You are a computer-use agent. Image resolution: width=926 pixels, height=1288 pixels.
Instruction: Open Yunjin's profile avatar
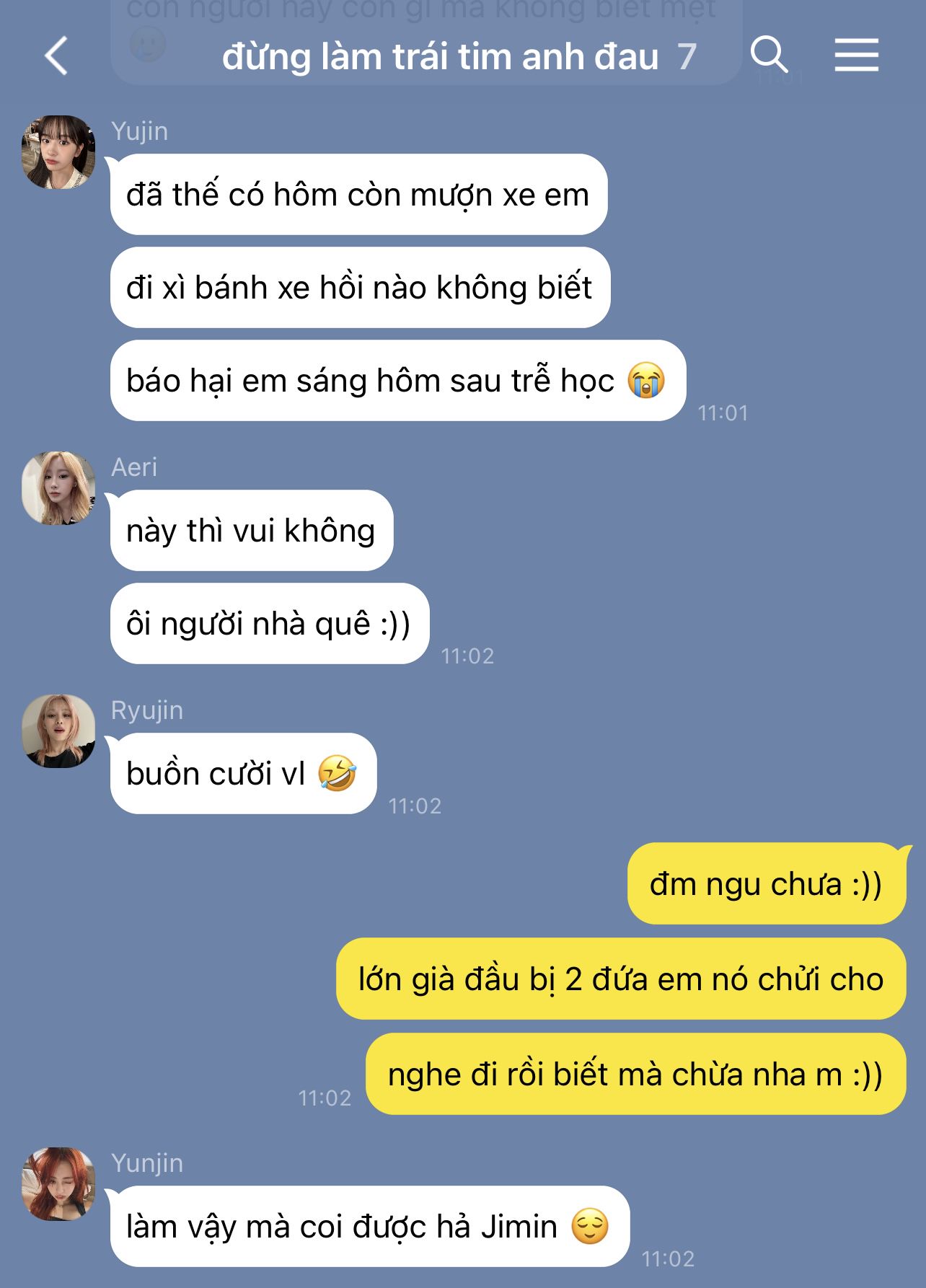(59, 1184)
